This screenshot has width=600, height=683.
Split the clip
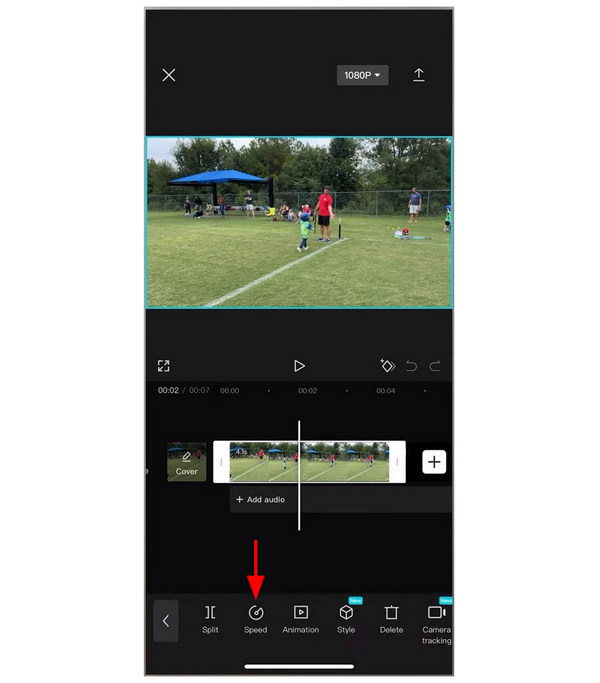(x=210, y=618)
